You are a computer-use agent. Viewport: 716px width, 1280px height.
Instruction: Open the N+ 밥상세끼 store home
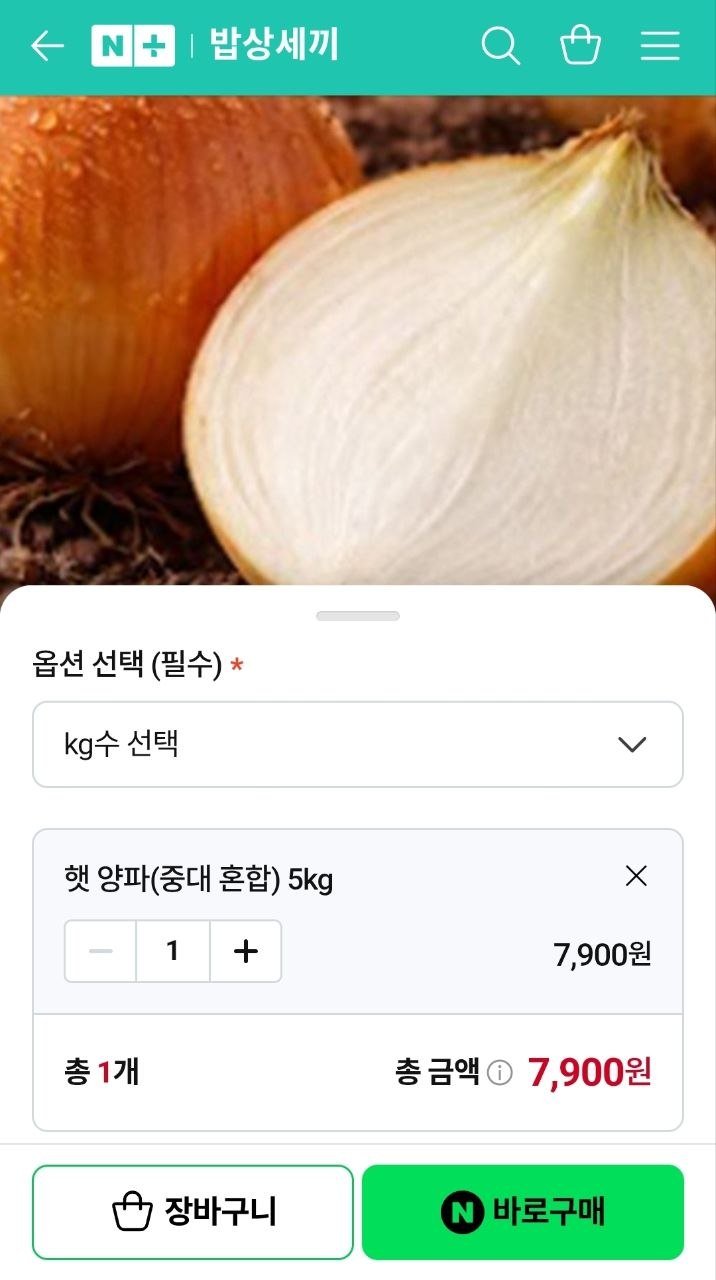[x=215, y=46]
